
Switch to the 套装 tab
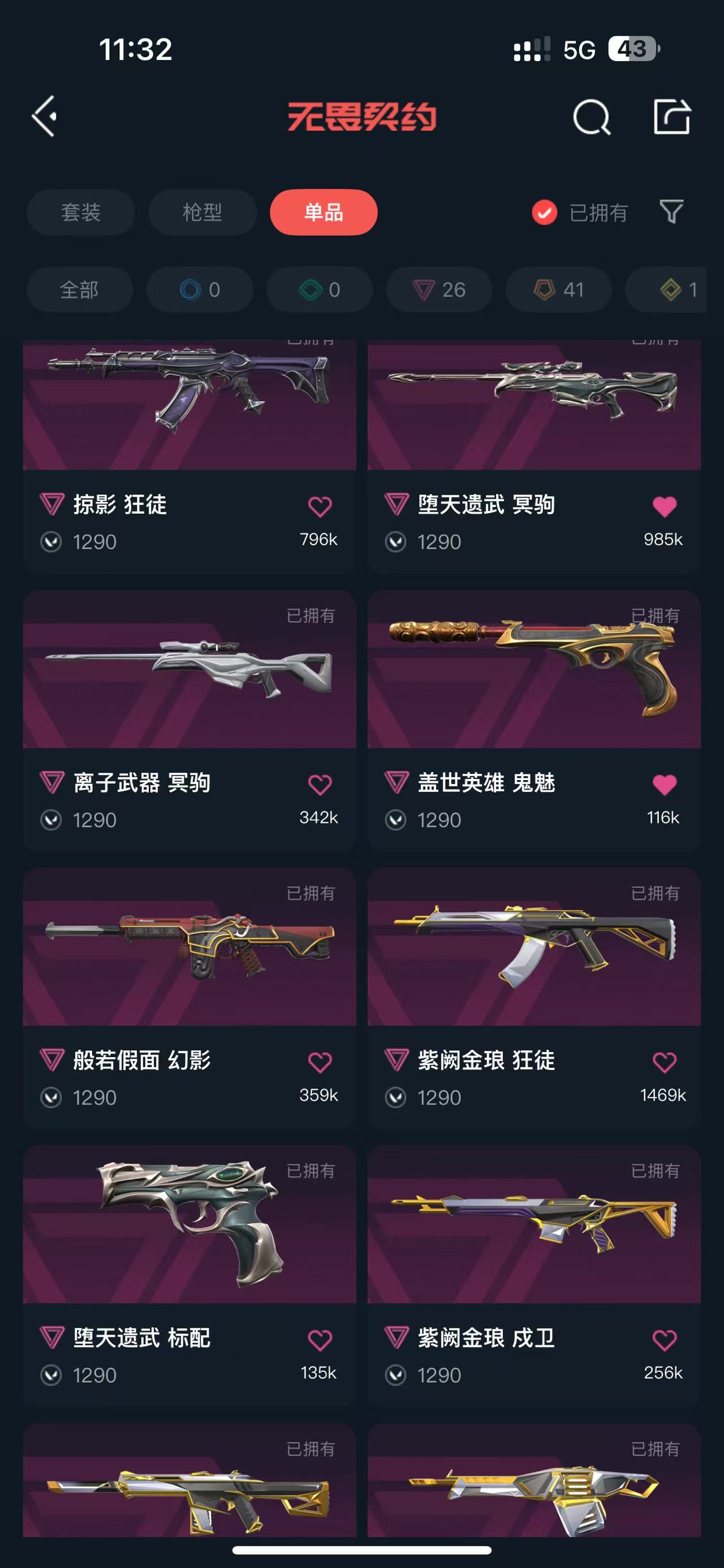(x=81, y=213)
